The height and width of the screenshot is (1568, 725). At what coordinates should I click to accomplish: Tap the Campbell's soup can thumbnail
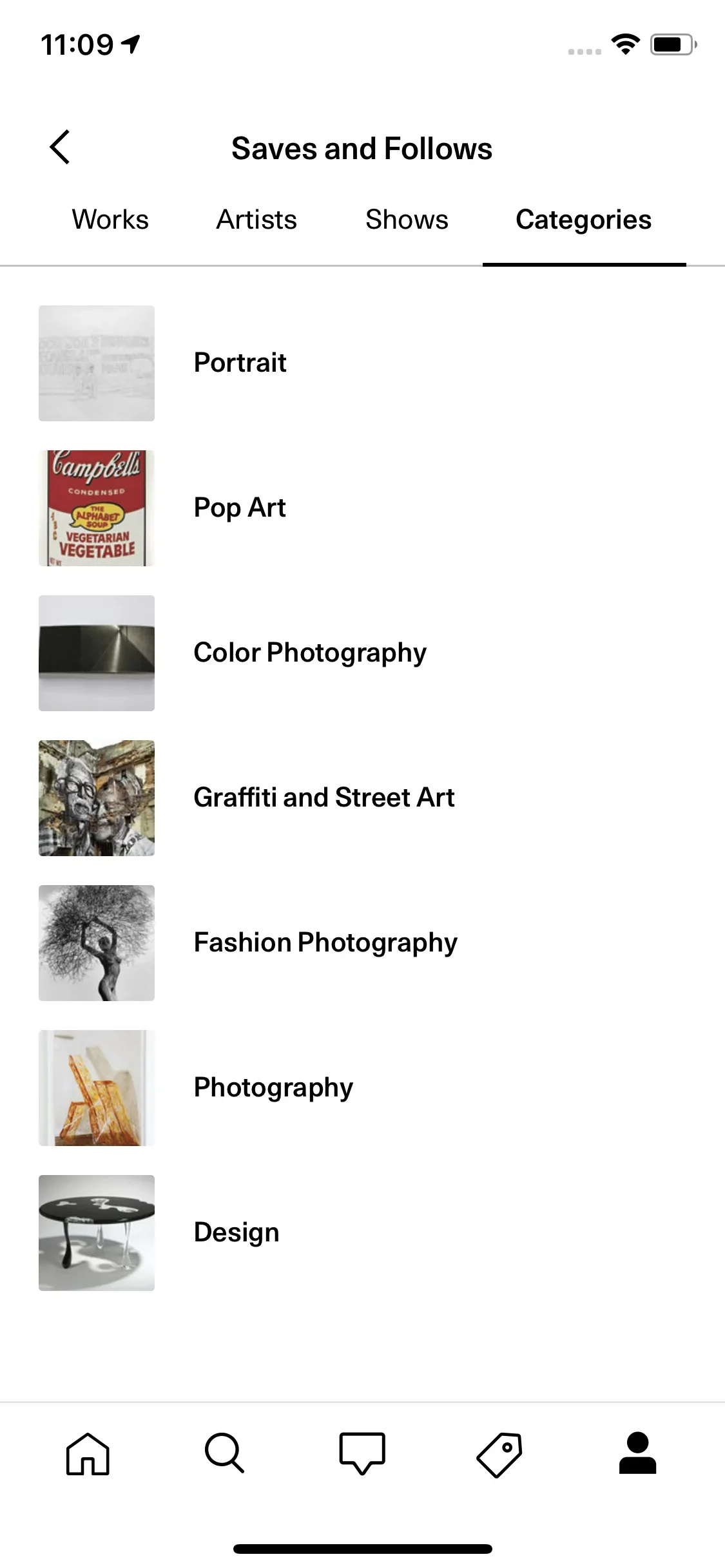point(96,508)
